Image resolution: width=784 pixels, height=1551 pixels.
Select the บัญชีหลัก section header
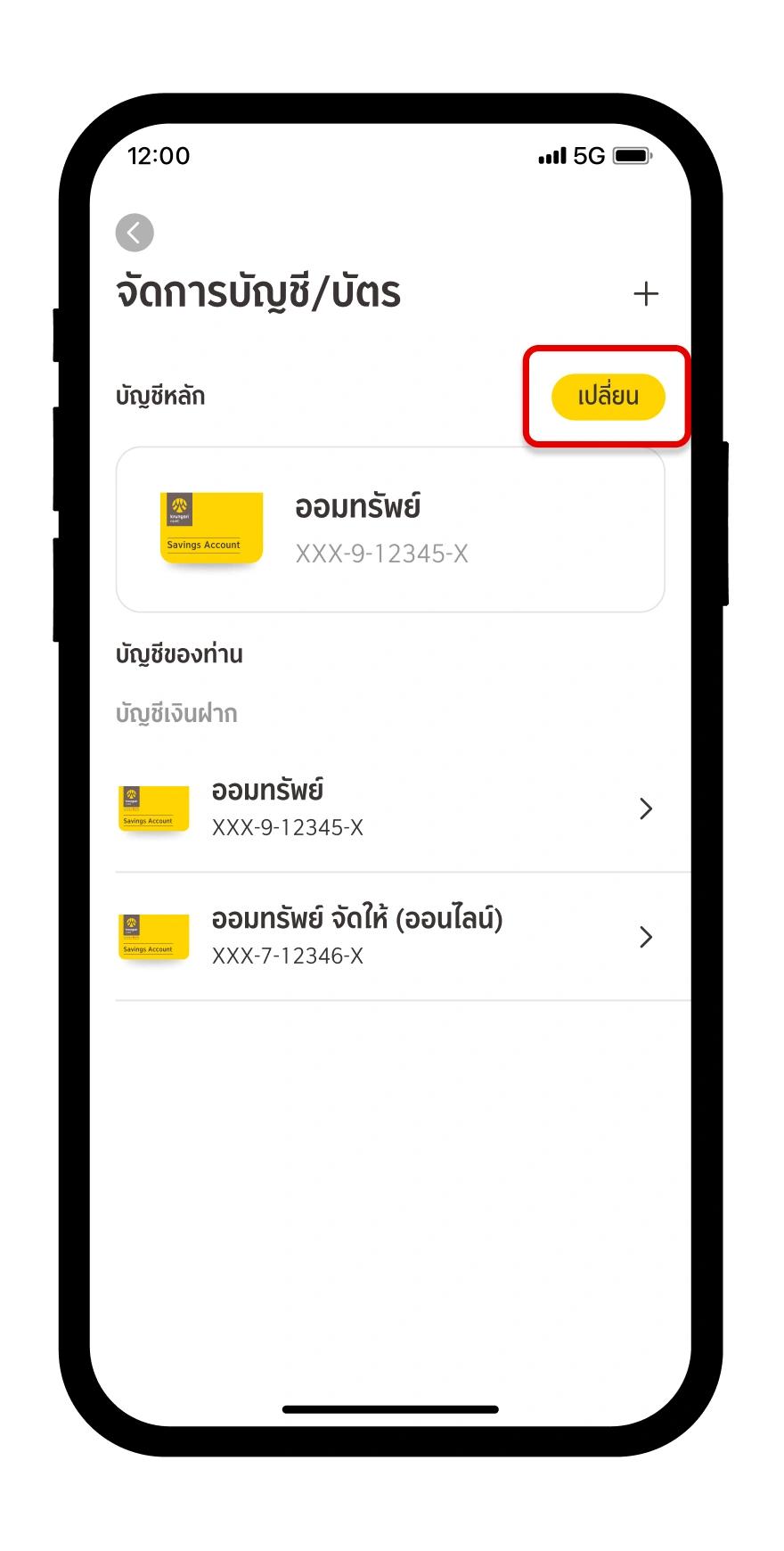(161, 396)
